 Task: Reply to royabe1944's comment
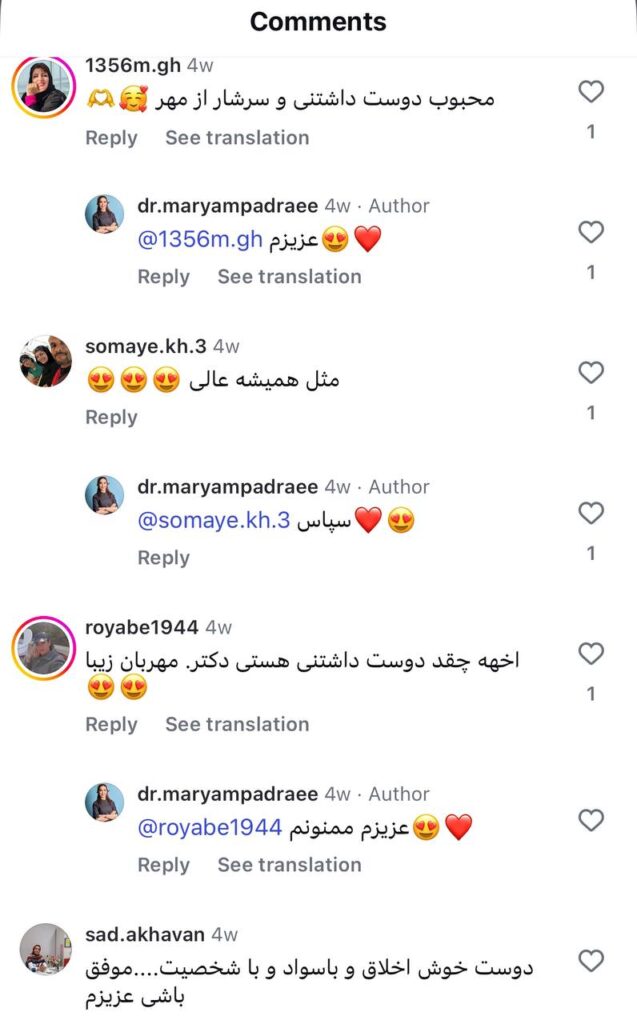pos(111,724)
